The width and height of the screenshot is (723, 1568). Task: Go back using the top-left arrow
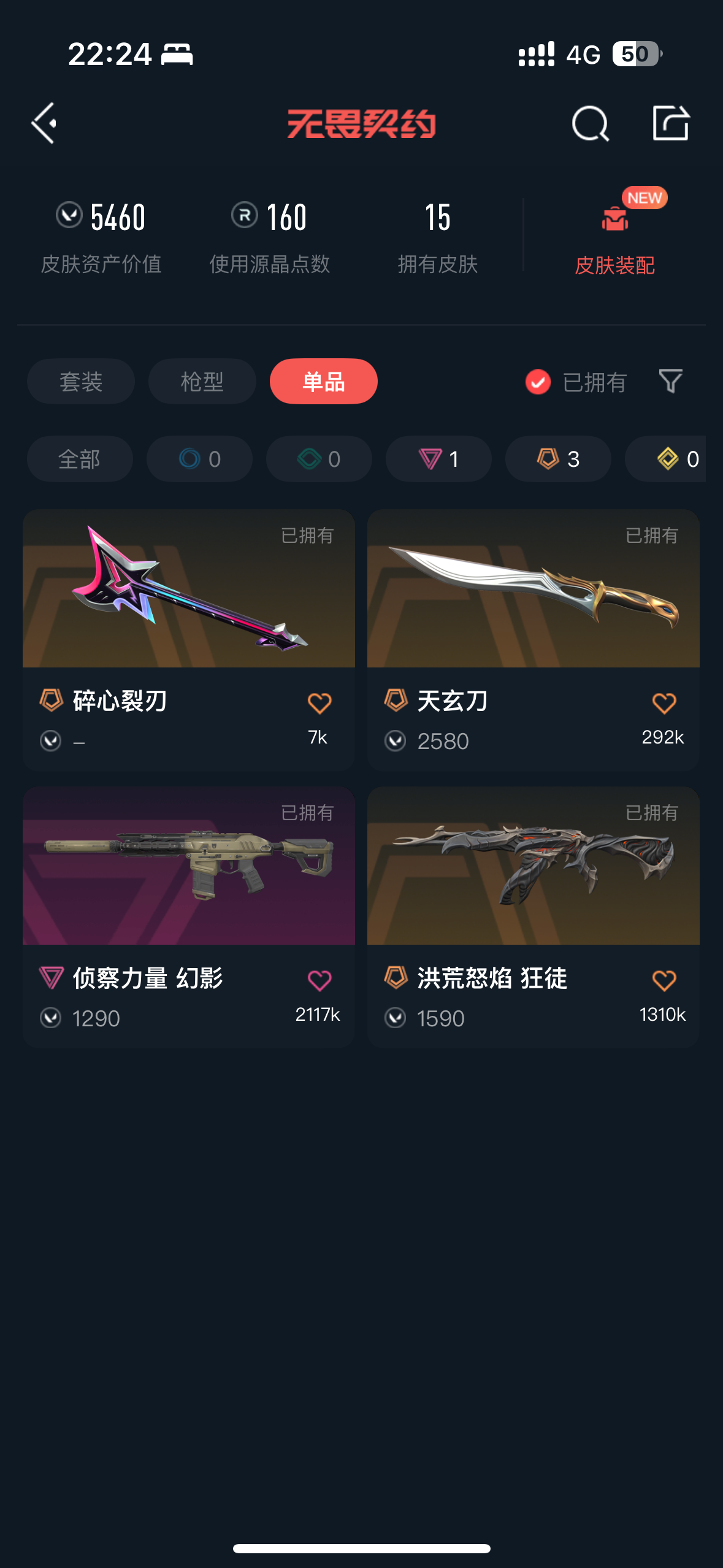click(x=44, y=123)
